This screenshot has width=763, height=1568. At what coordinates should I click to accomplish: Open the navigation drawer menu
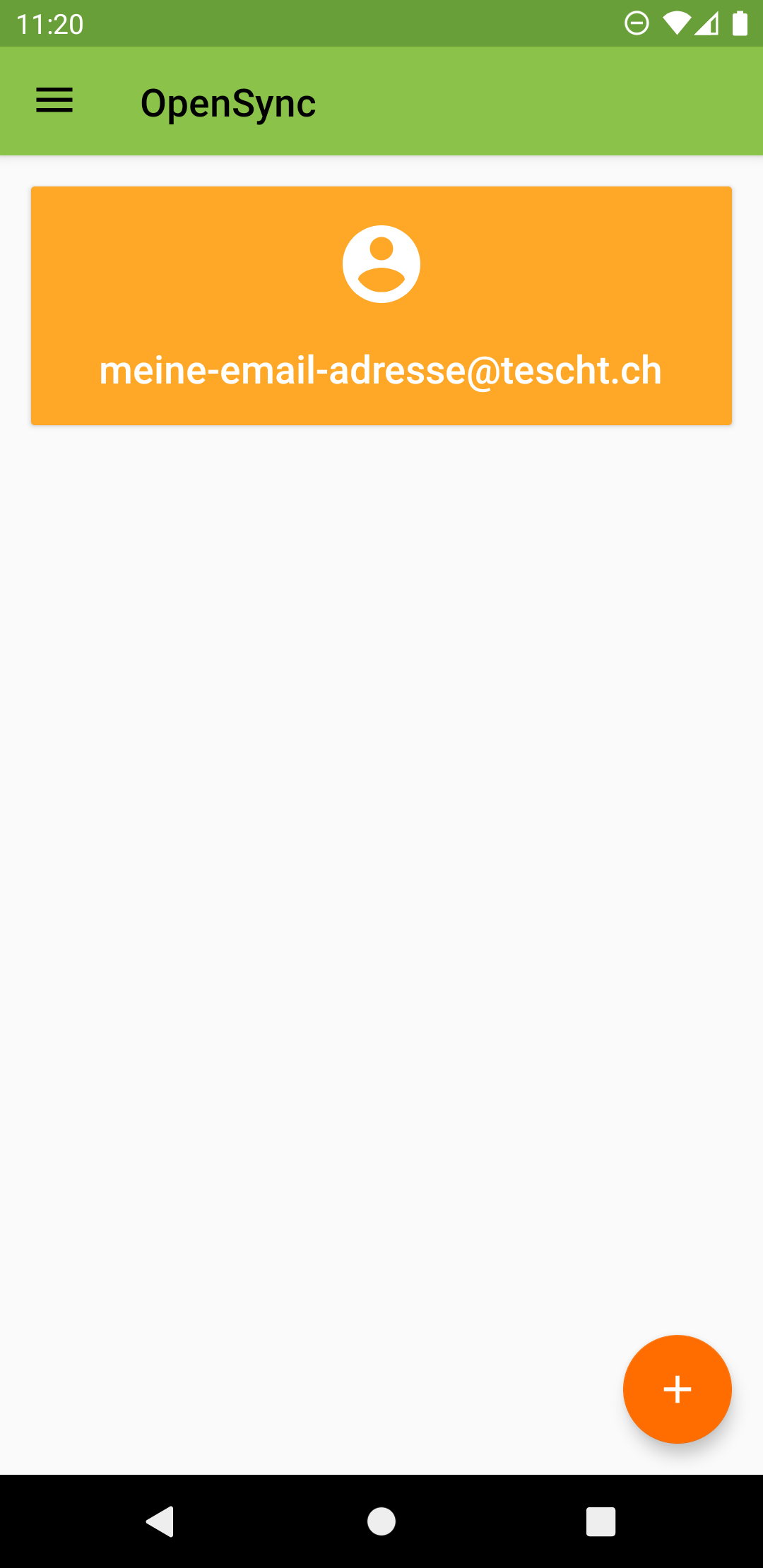(54, 101)
